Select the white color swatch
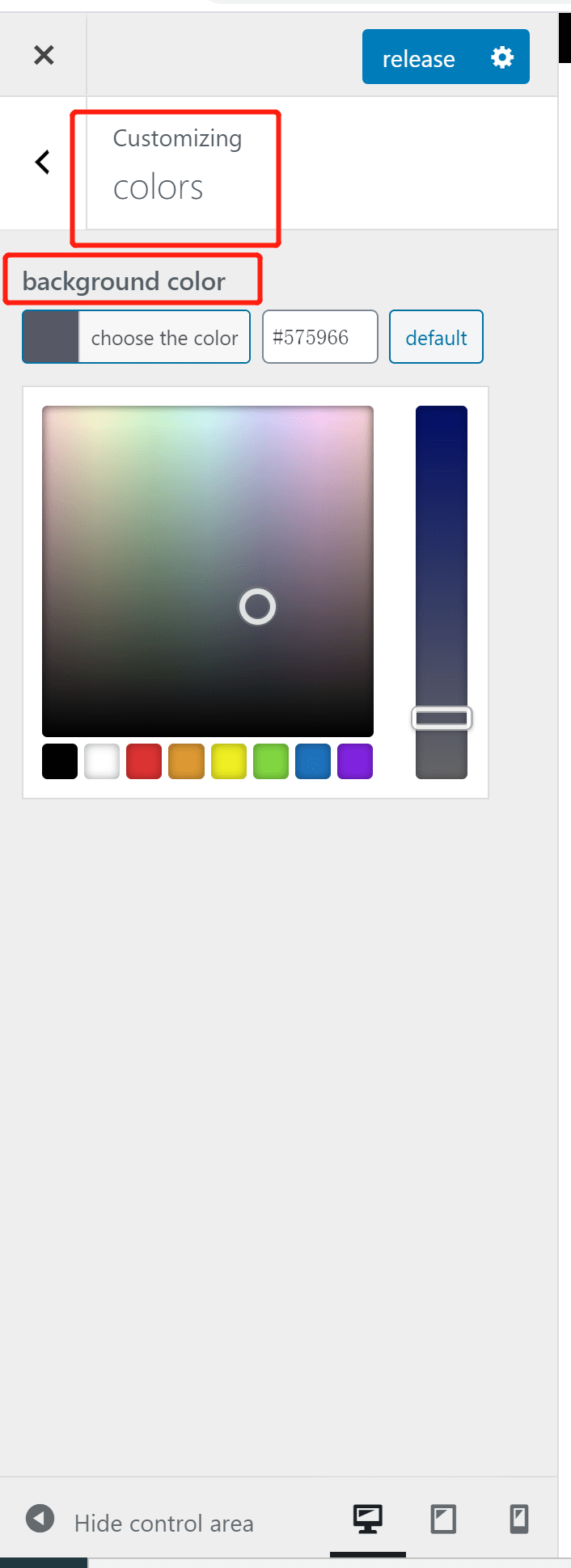Viewport: 571px width, 1568px height. 102,761
